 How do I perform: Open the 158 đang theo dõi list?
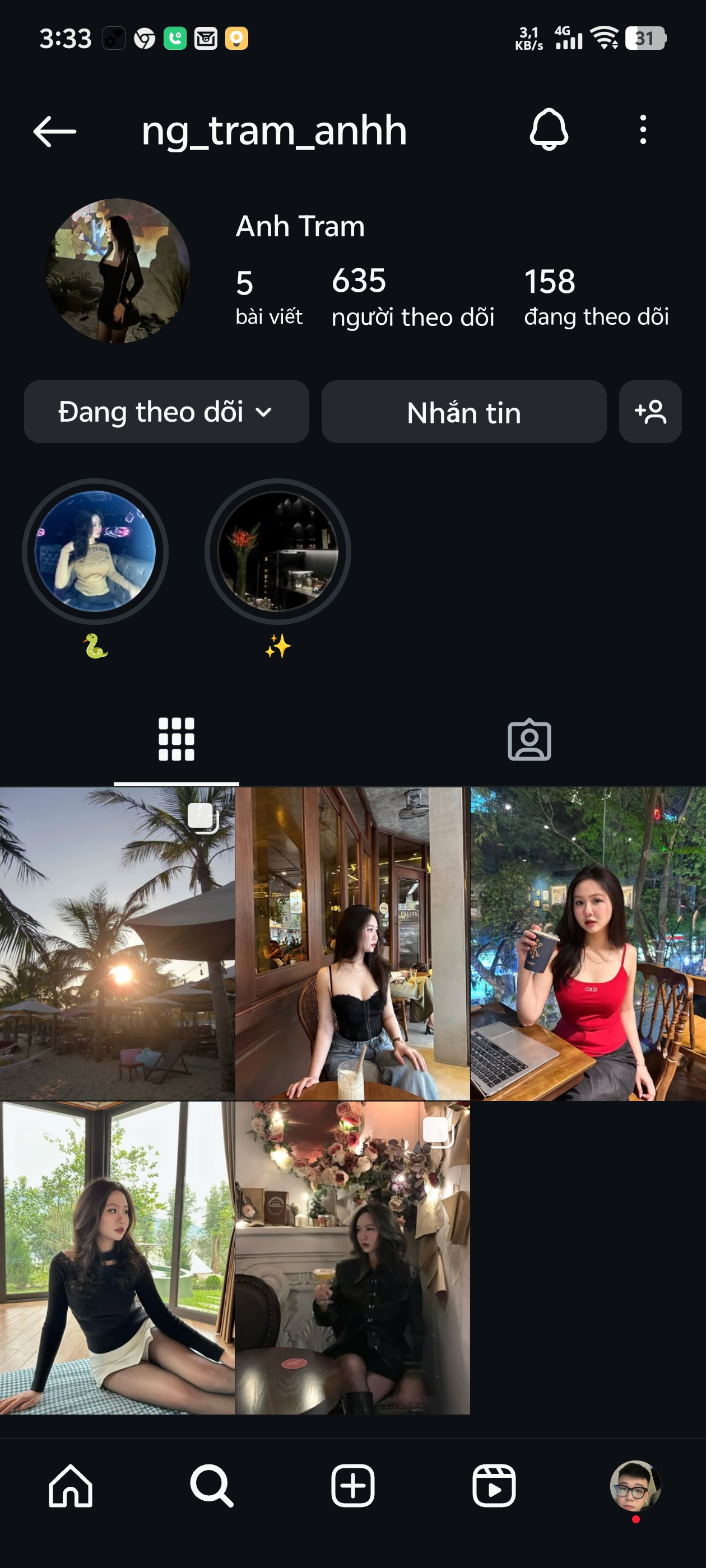(596, 297)
